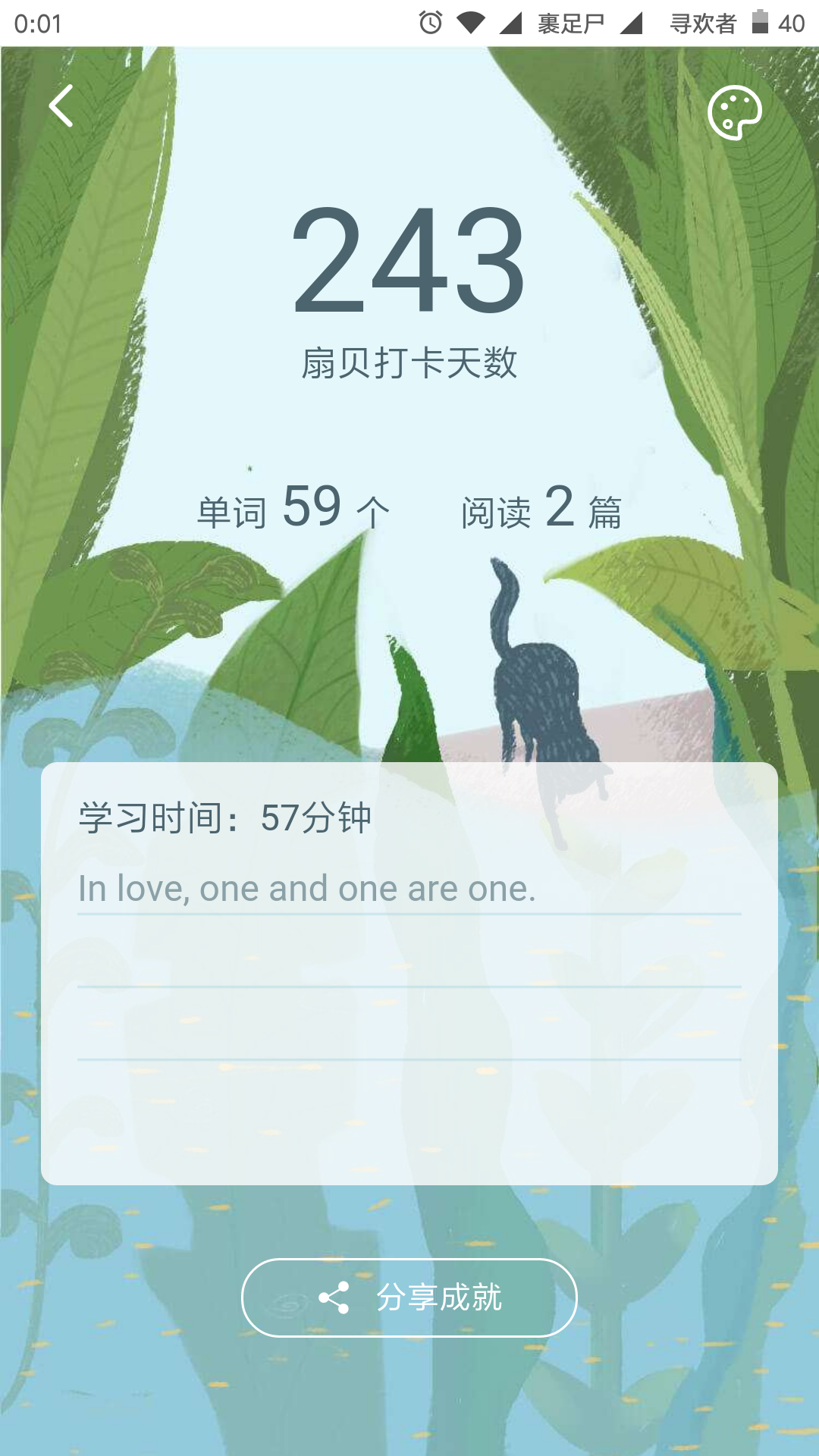This screenshot has height=1456, width=819.
Task: Tap the 分享成就 share button
Action: (x=409, y=1298)
